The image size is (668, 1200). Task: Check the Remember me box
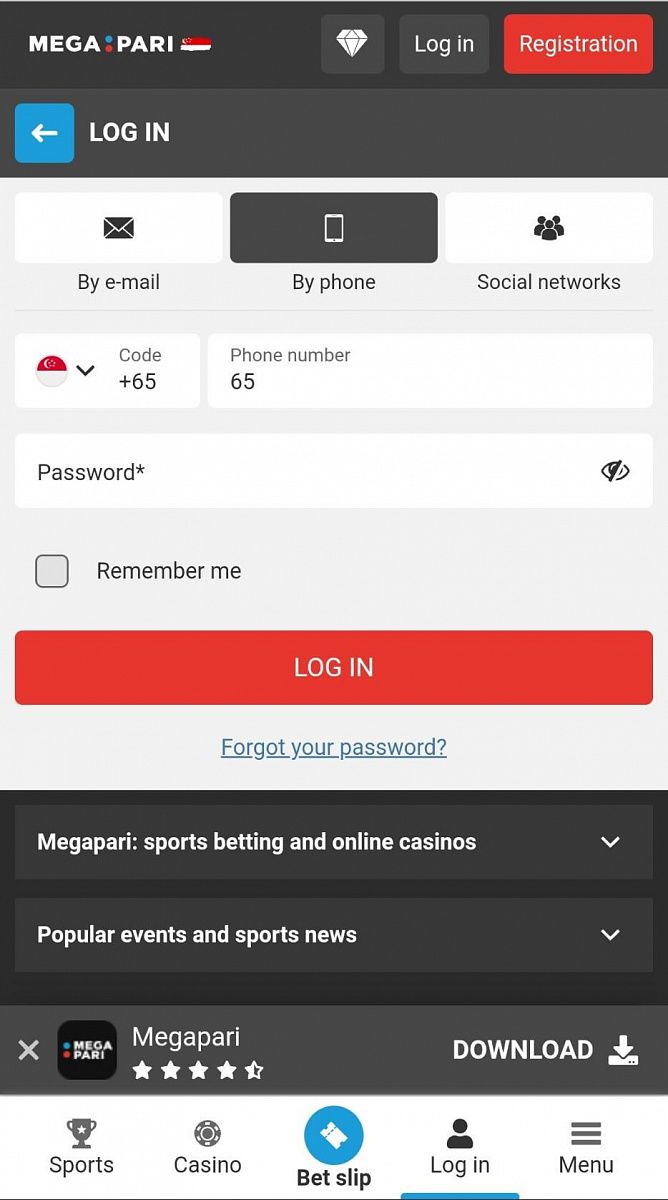click(52, 571)
